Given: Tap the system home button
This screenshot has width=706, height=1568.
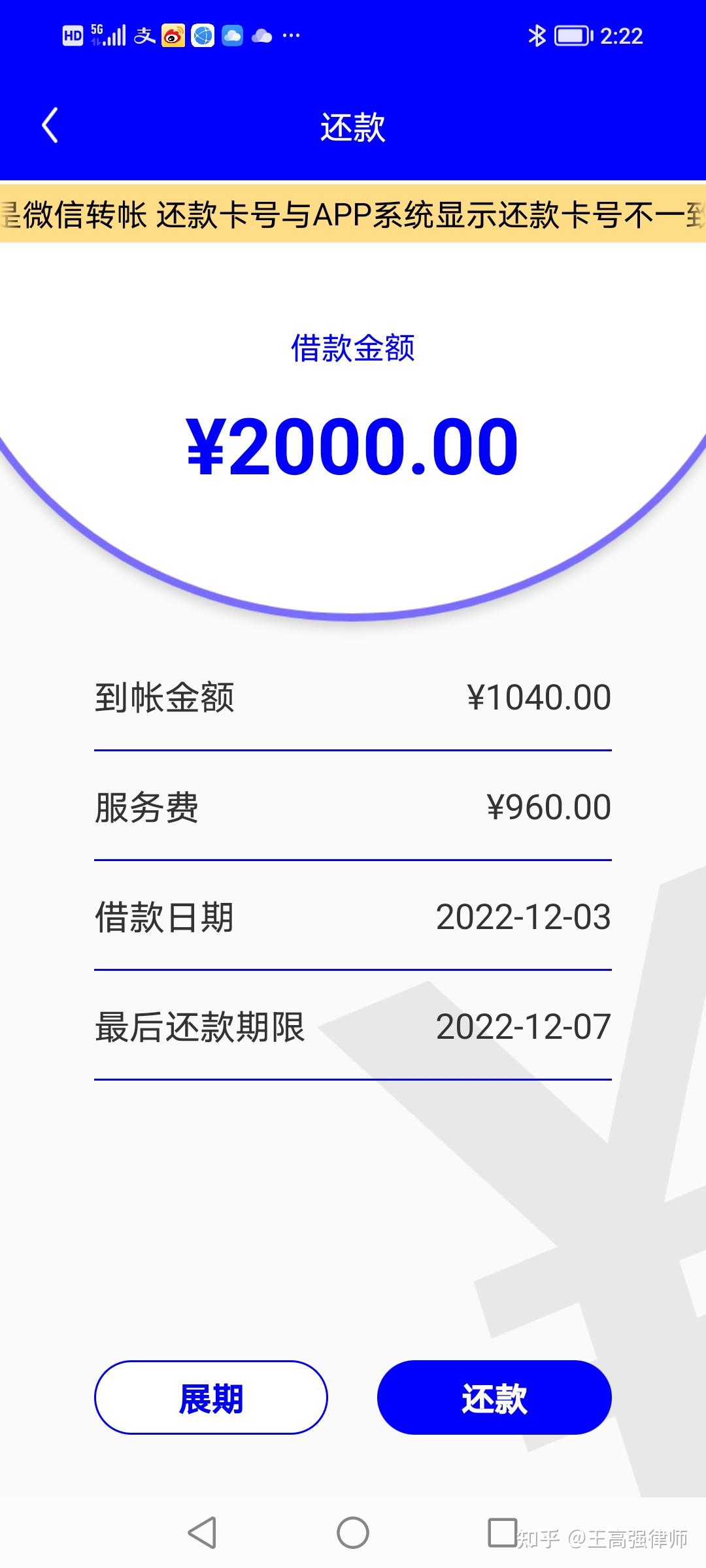Looking at the screenshot, I should click(x=353, y=1533).
